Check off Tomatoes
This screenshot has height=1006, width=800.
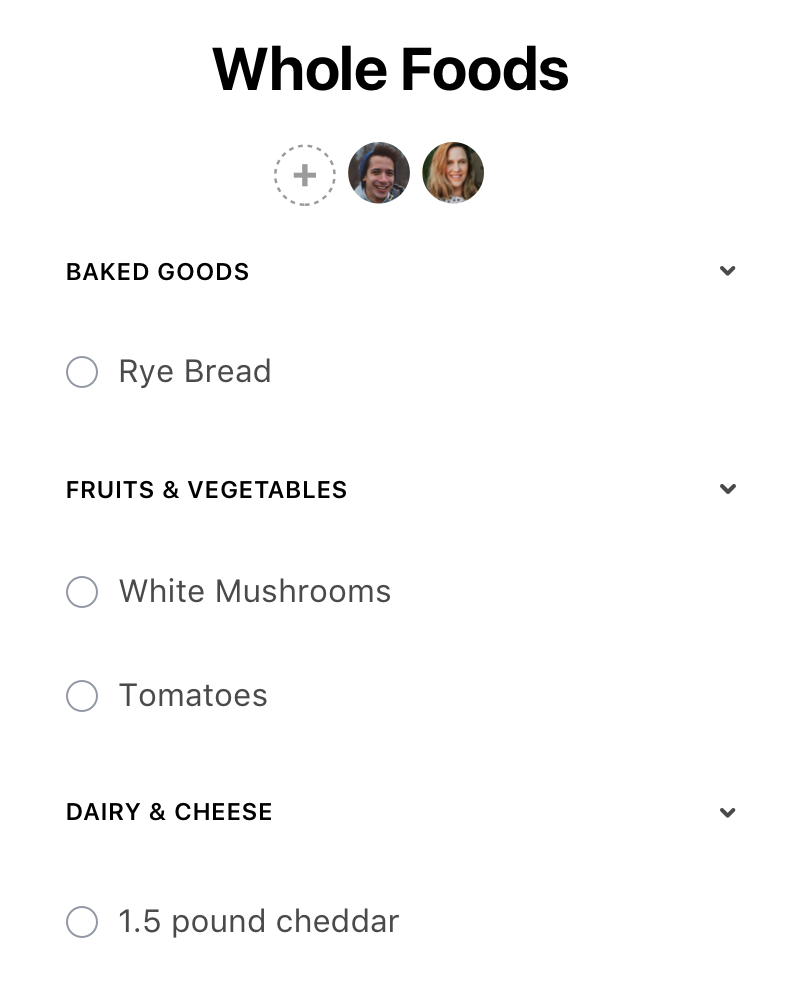pos(84,695)
